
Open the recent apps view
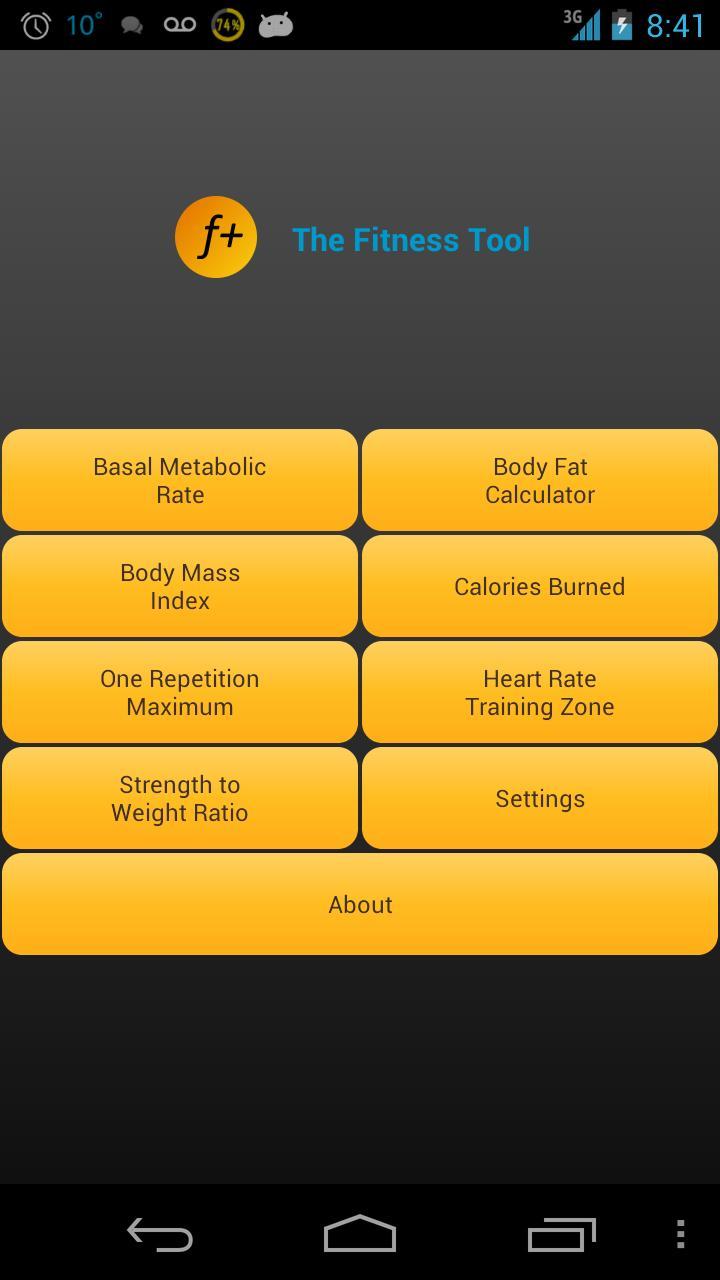click(x=561, y=1234)
